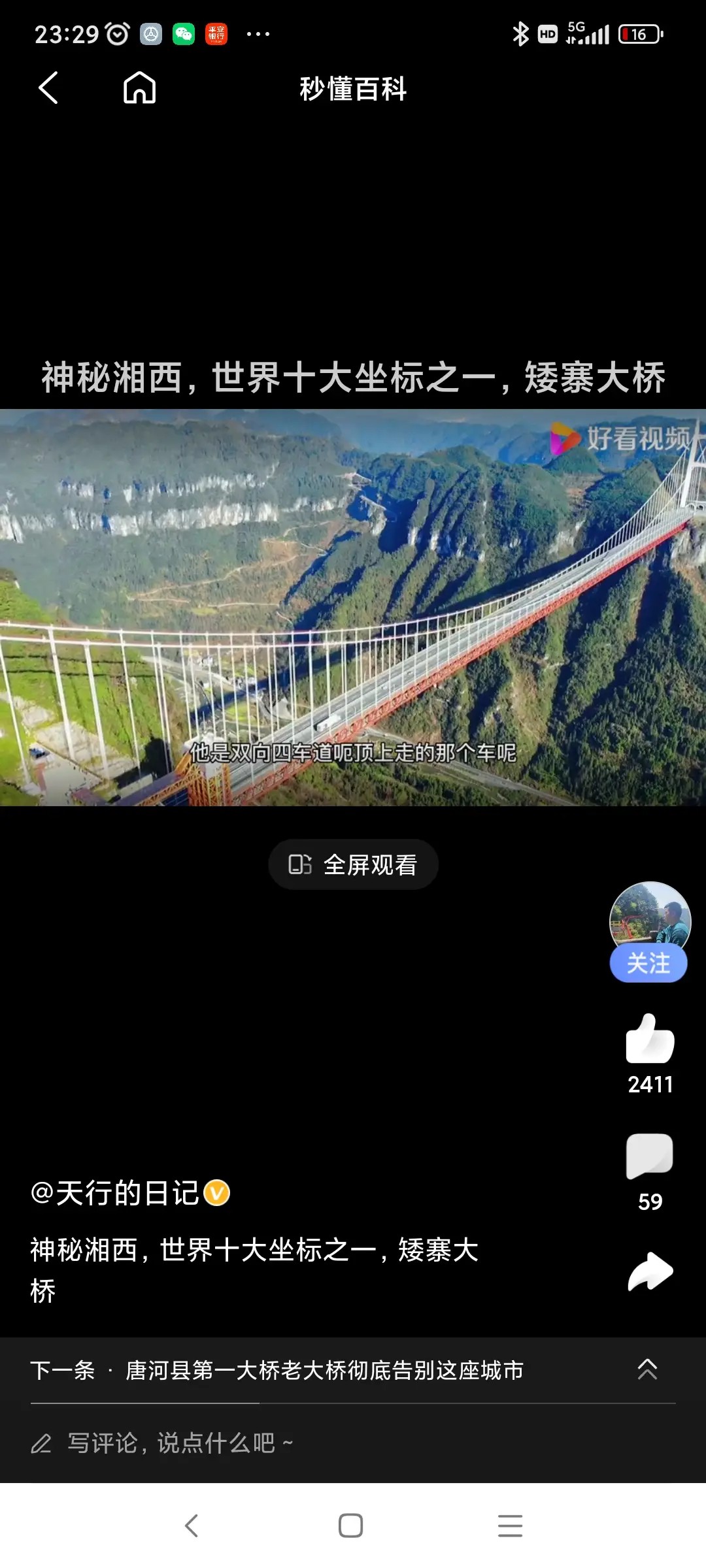This screenshot has height=1568, width=706.
Task: Tap 全屏观看 to watch fullscreen
Action: pos(353,864)
